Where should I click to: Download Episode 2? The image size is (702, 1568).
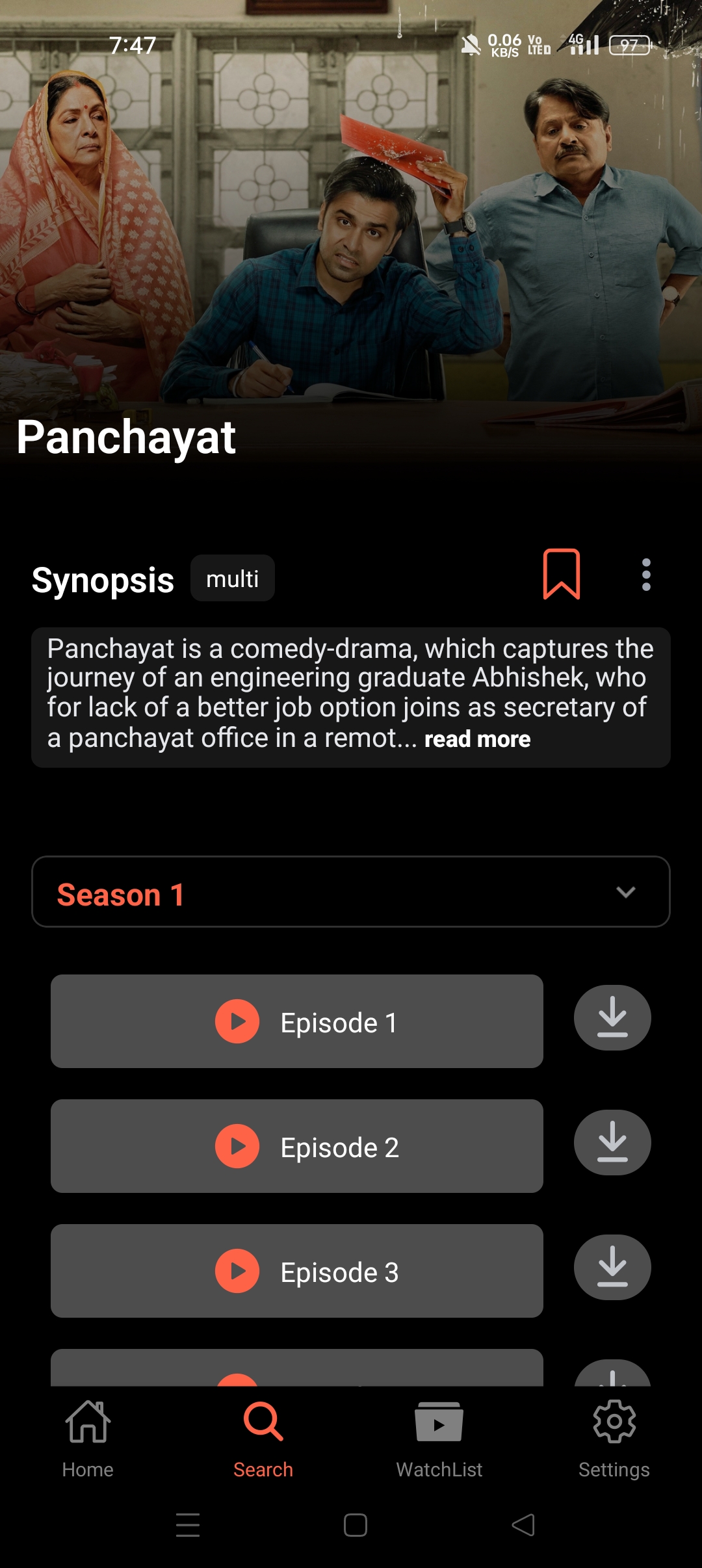click(612, 1142)
